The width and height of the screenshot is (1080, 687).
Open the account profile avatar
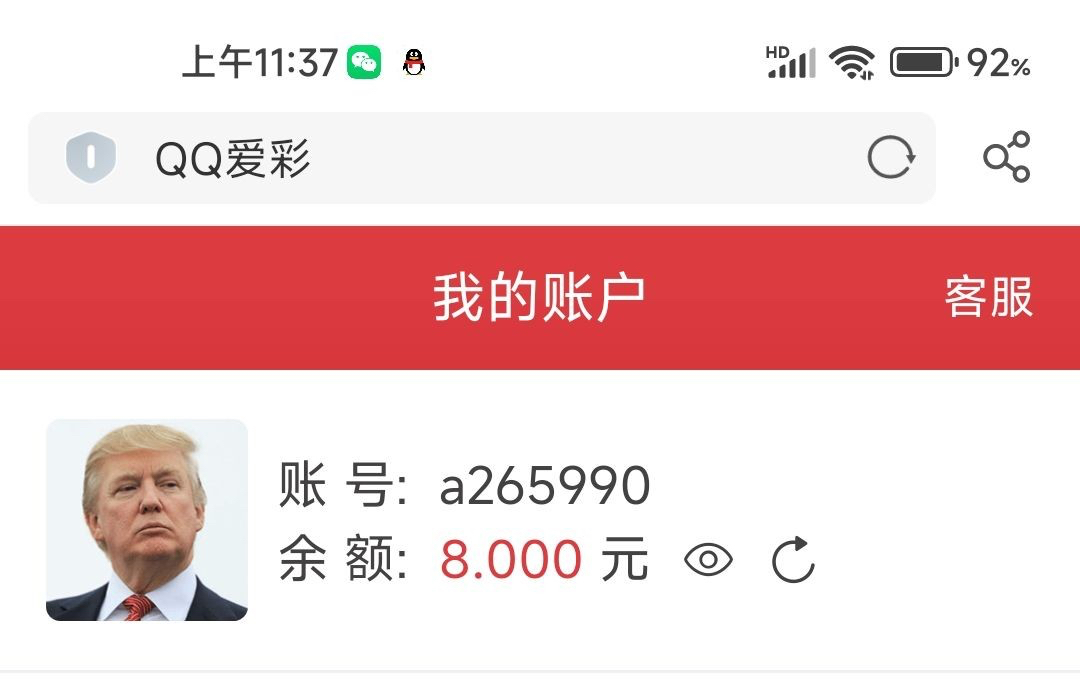coord(147,520)
